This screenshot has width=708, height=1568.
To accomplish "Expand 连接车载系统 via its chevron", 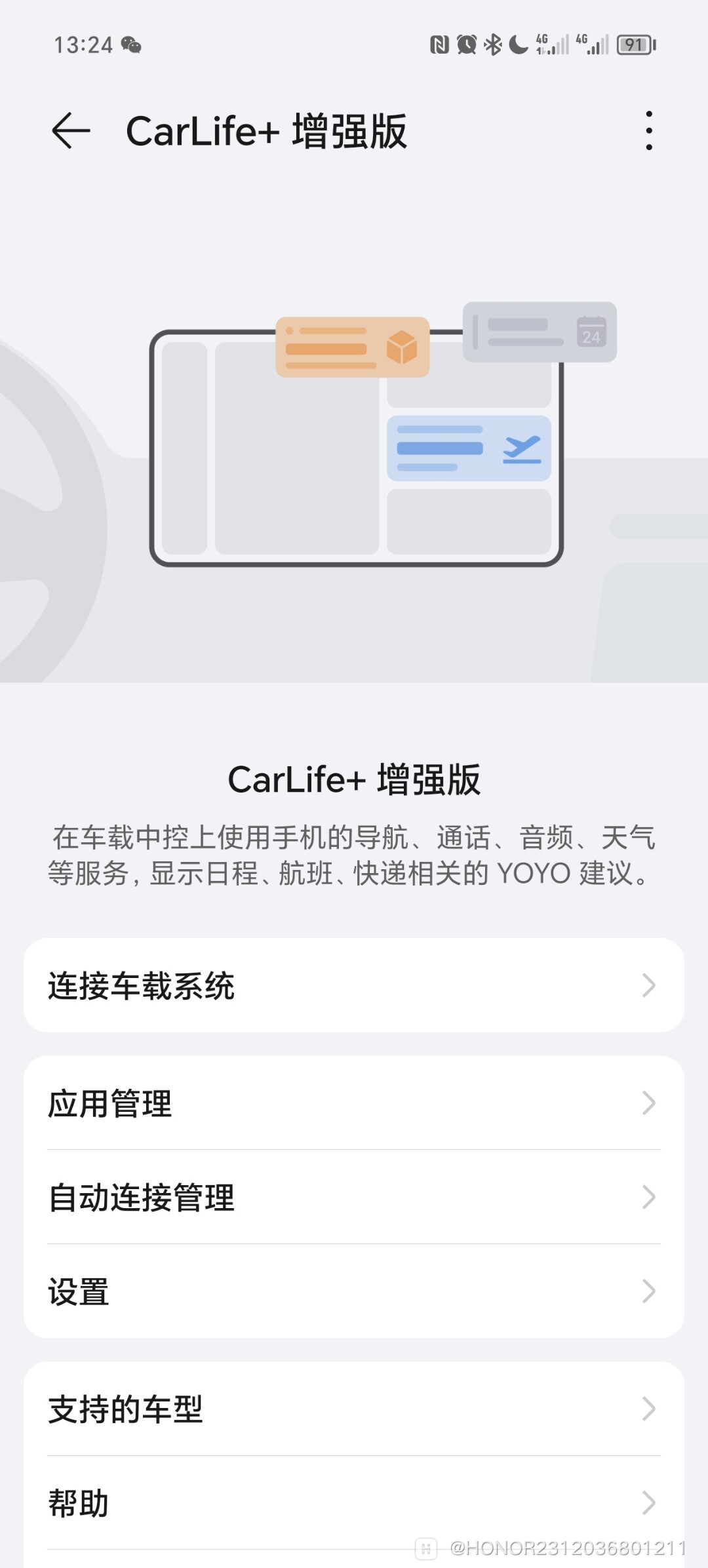I will [x=648, y=986].
